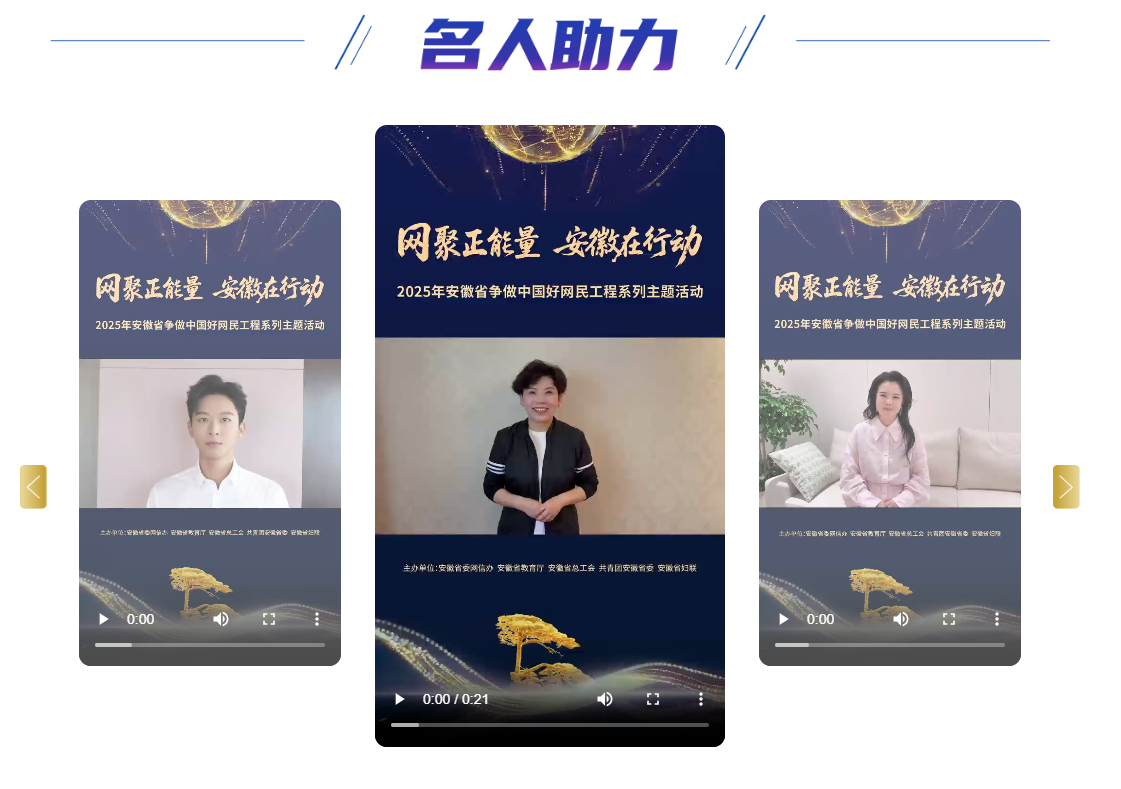Open more options on the 0:21 video
Screen dimensions: 1121x789
tap(701, 699)
